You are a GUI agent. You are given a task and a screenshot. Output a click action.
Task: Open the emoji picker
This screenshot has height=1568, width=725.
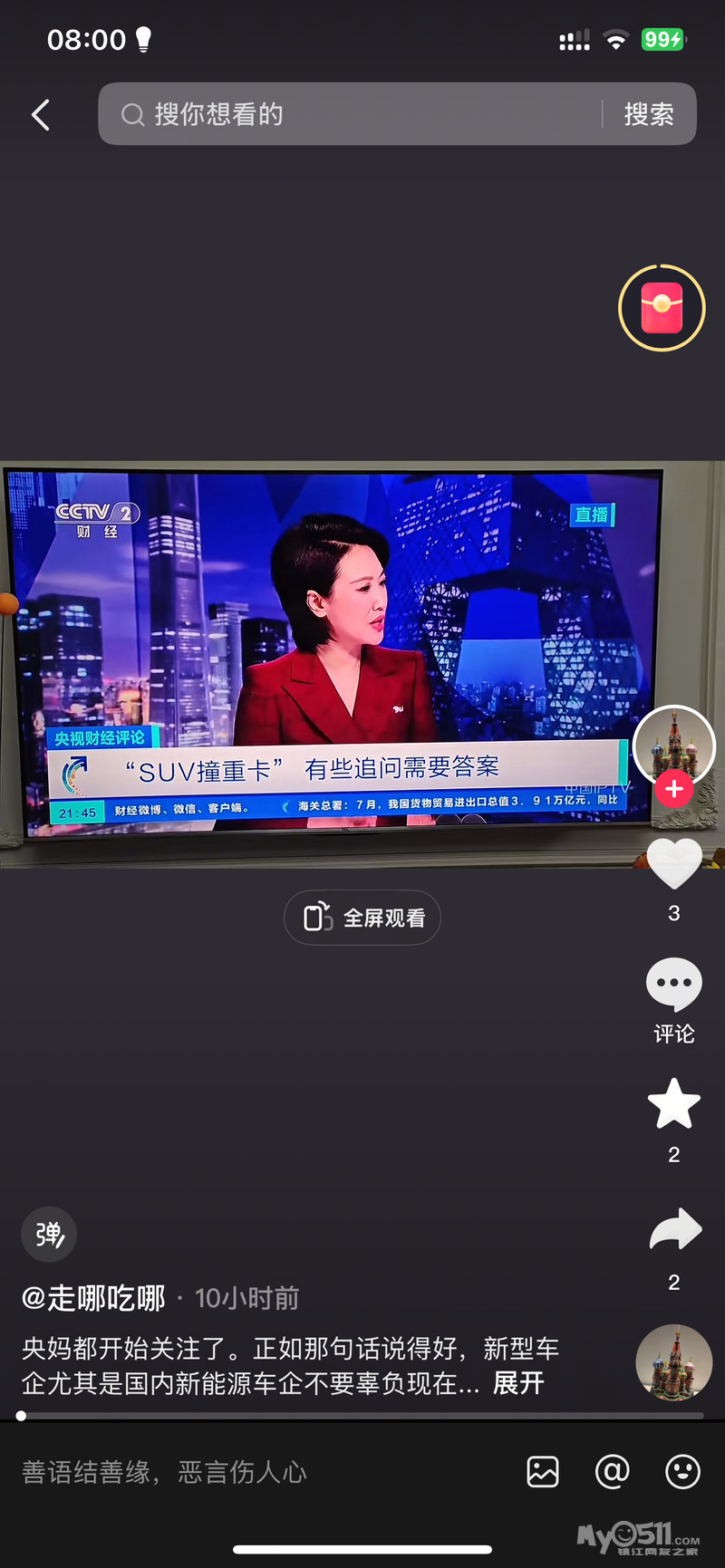(681, 1472)
